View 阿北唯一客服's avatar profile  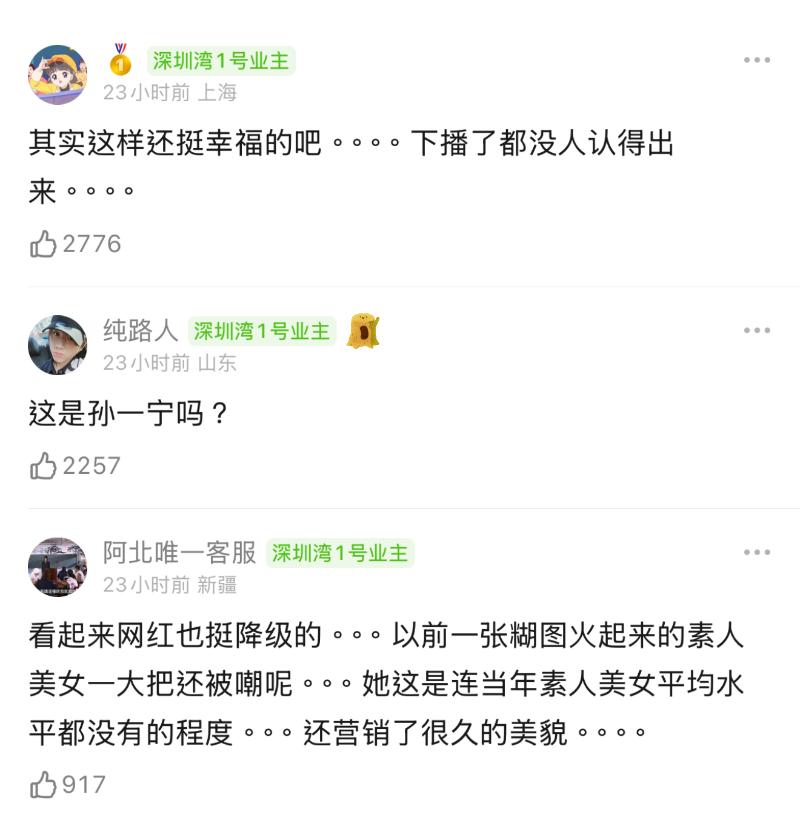pyautogui.click(x=57, y=567)
